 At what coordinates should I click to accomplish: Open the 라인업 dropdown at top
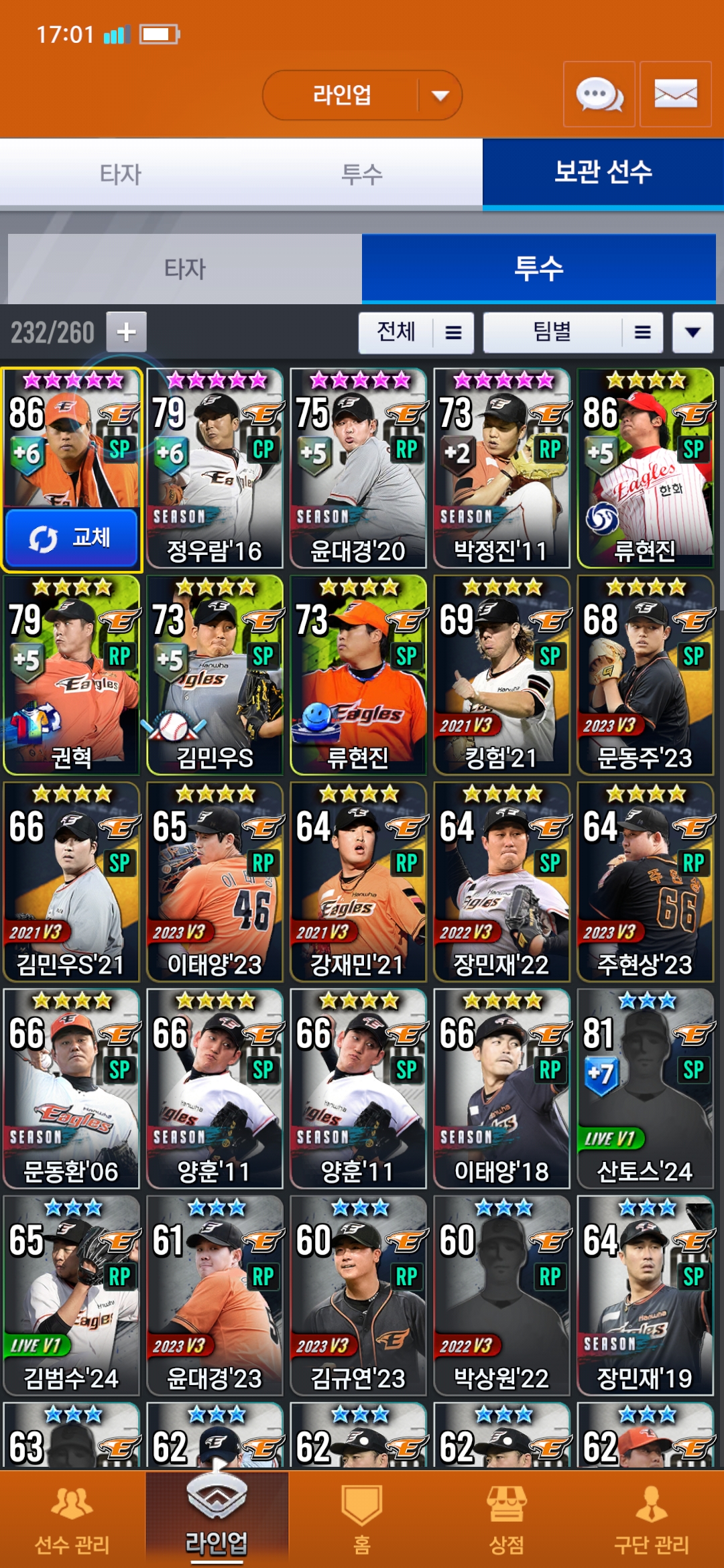coord(362,95)
